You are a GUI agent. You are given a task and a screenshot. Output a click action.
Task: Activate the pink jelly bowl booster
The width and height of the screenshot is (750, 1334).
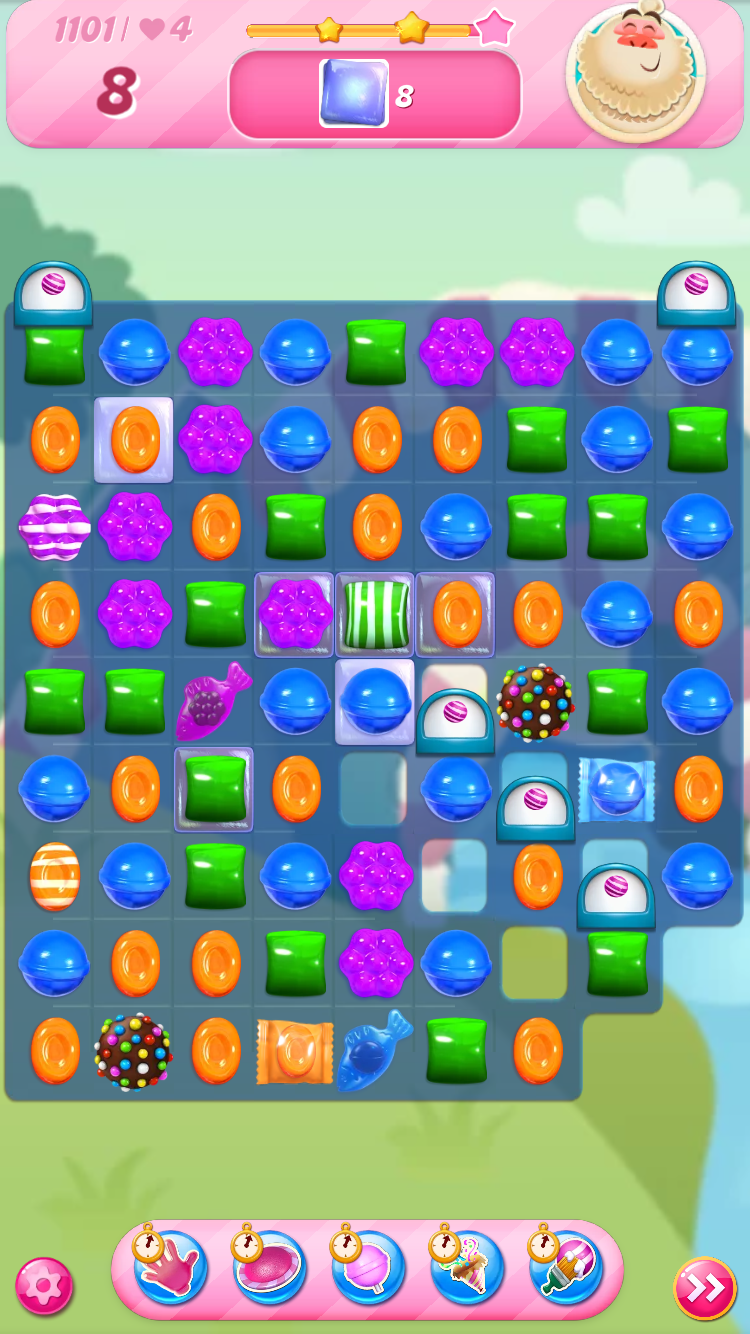coord(269,1269)
